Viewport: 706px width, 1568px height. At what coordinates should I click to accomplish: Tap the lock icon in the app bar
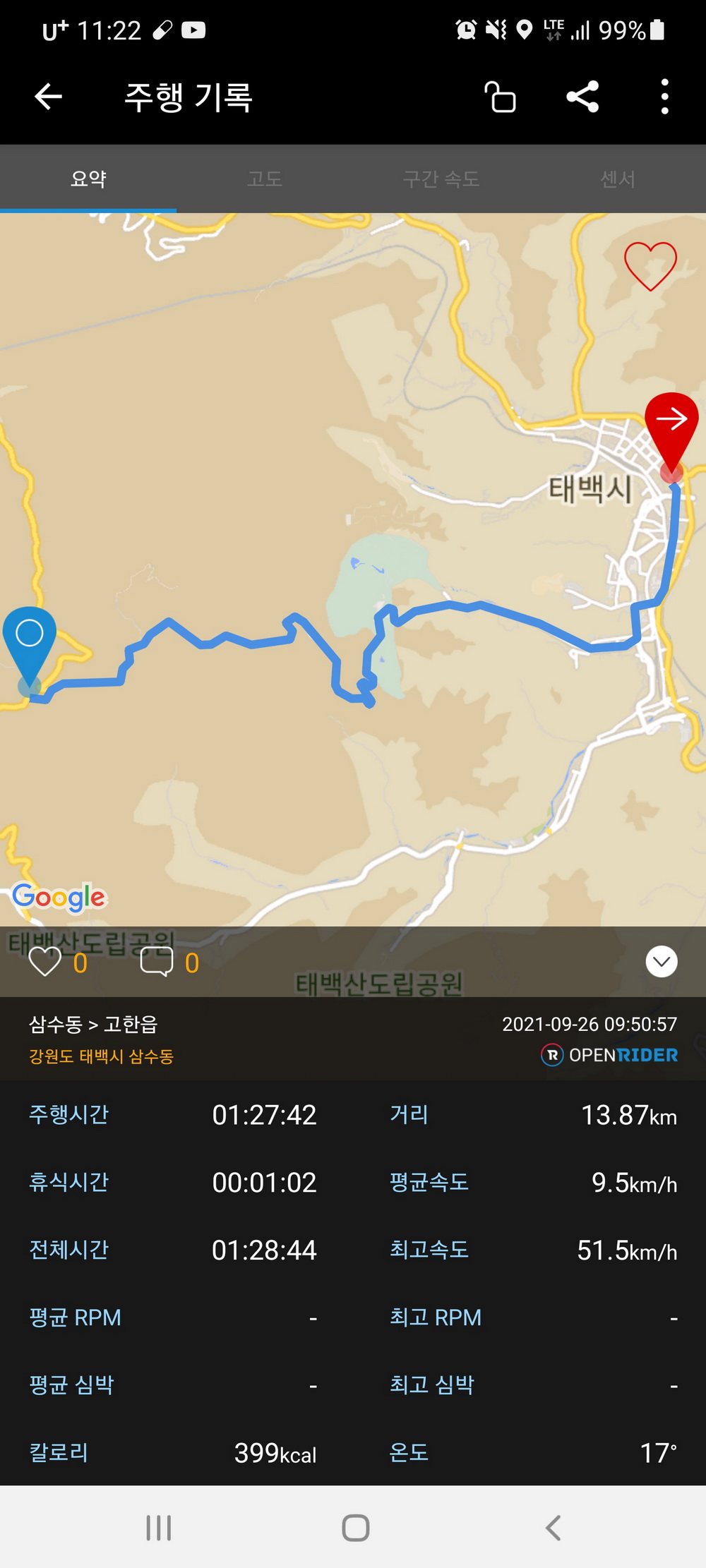point(501,97)
